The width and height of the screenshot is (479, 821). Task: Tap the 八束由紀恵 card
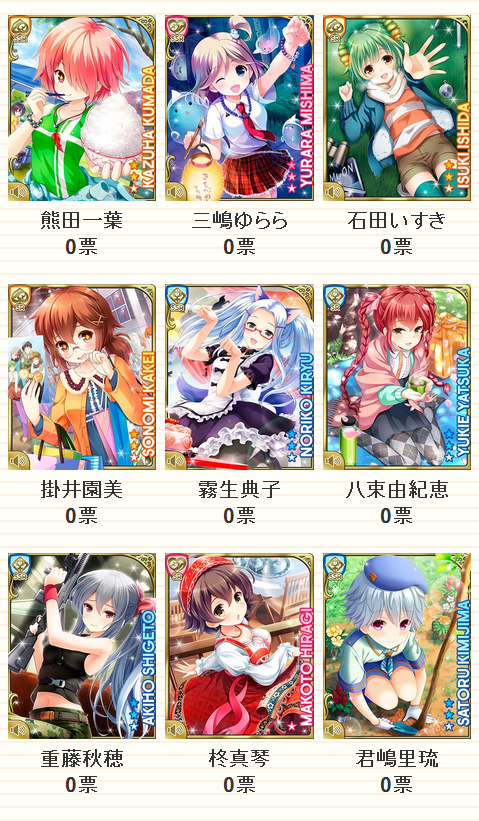tap(397, 377)
